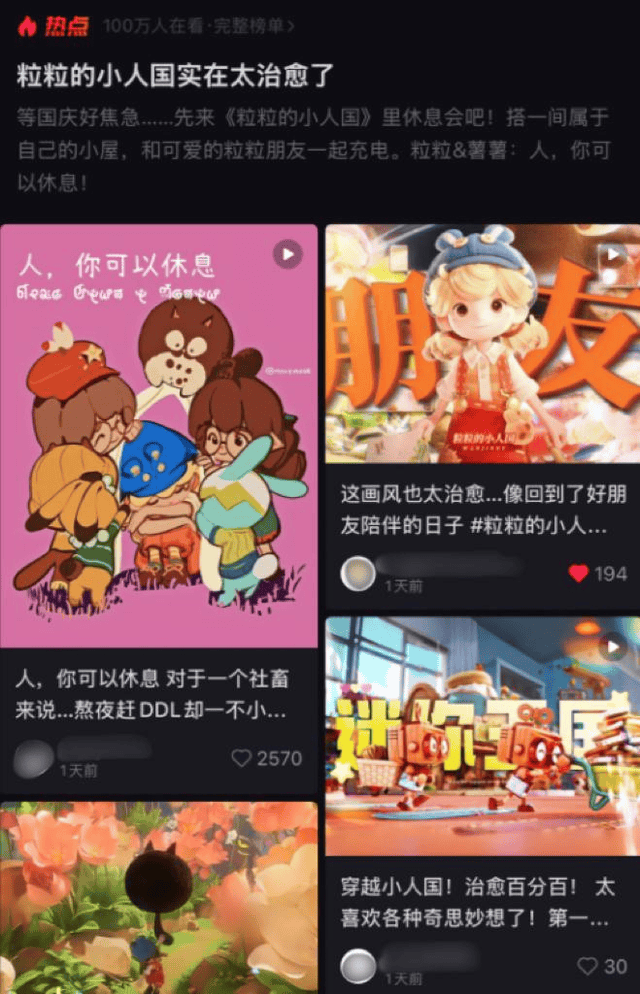This screenshot has height=994, width=640.
Task: Open author avatar of the 穿越小人国 post
Action: [x=358, y=967]
